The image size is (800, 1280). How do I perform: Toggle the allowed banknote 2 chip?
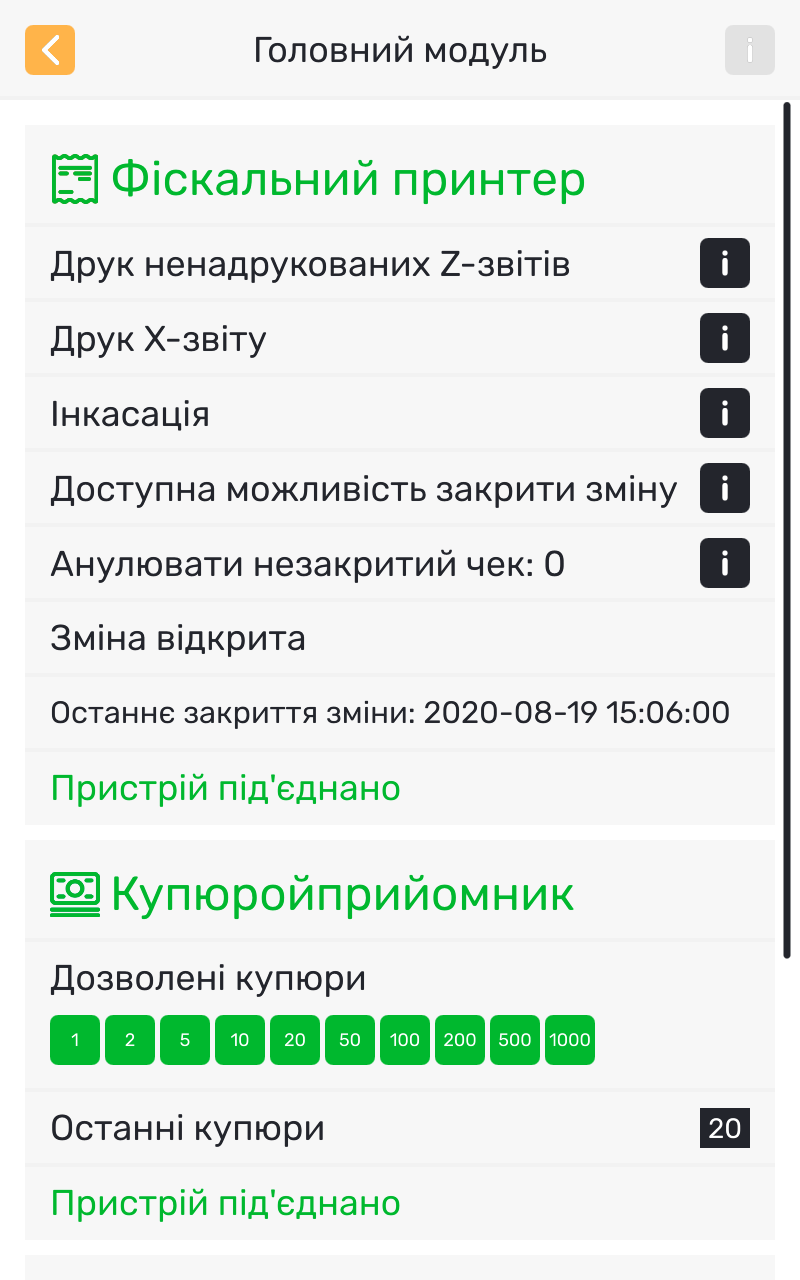130,1040
